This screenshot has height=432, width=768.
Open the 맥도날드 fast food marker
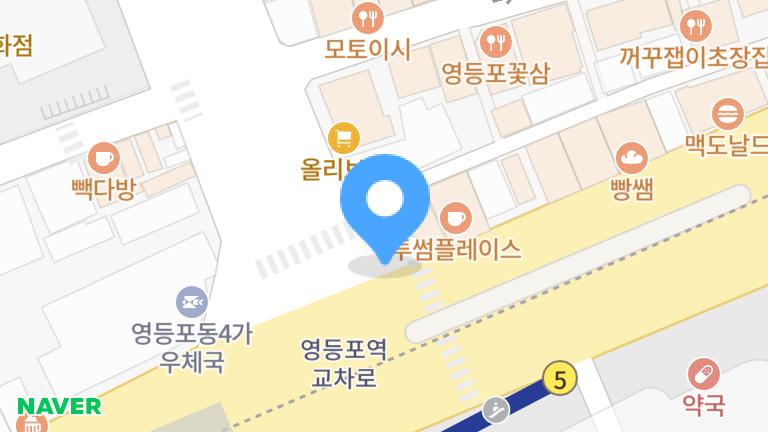pyautogui.click(x=727, y=112)
